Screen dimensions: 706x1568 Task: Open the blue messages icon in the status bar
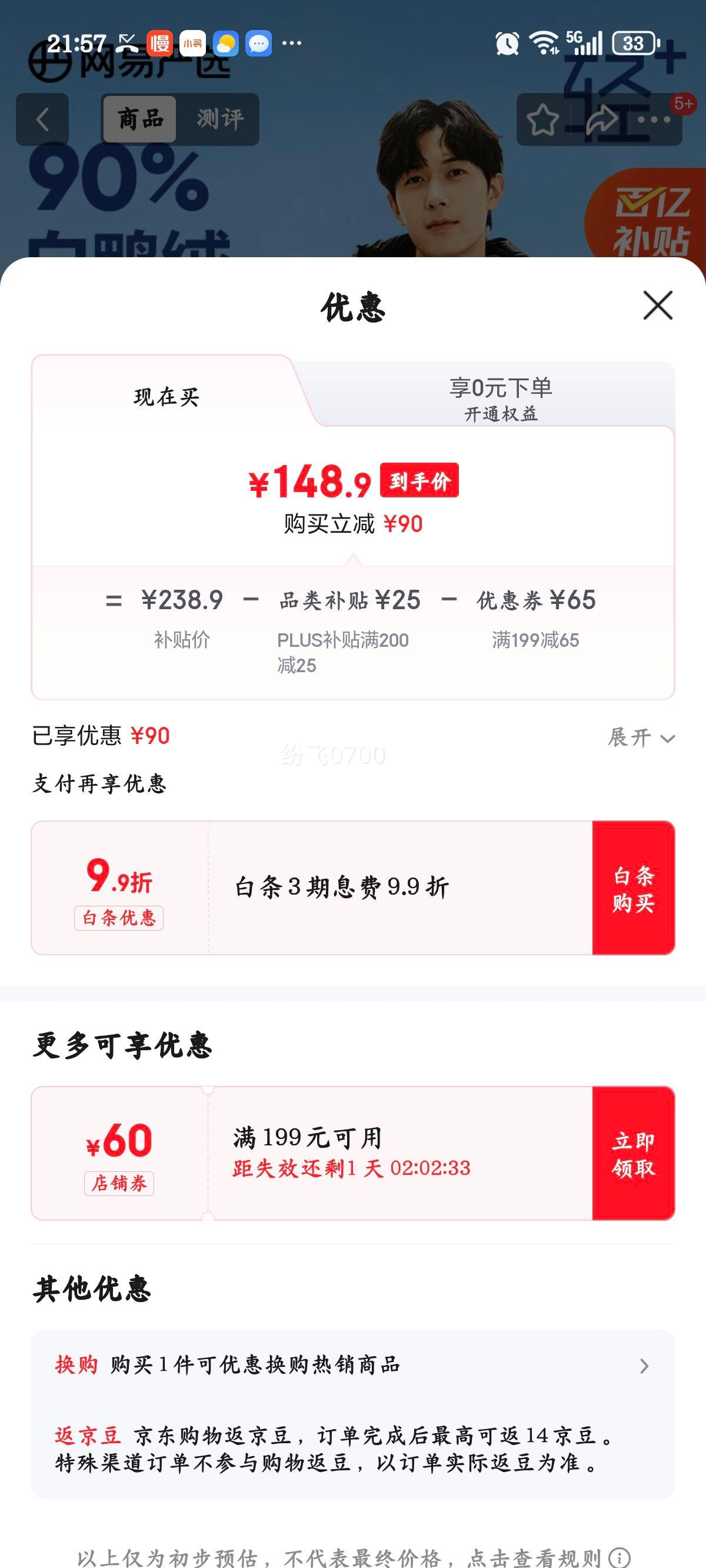click(x=260, y=41)
